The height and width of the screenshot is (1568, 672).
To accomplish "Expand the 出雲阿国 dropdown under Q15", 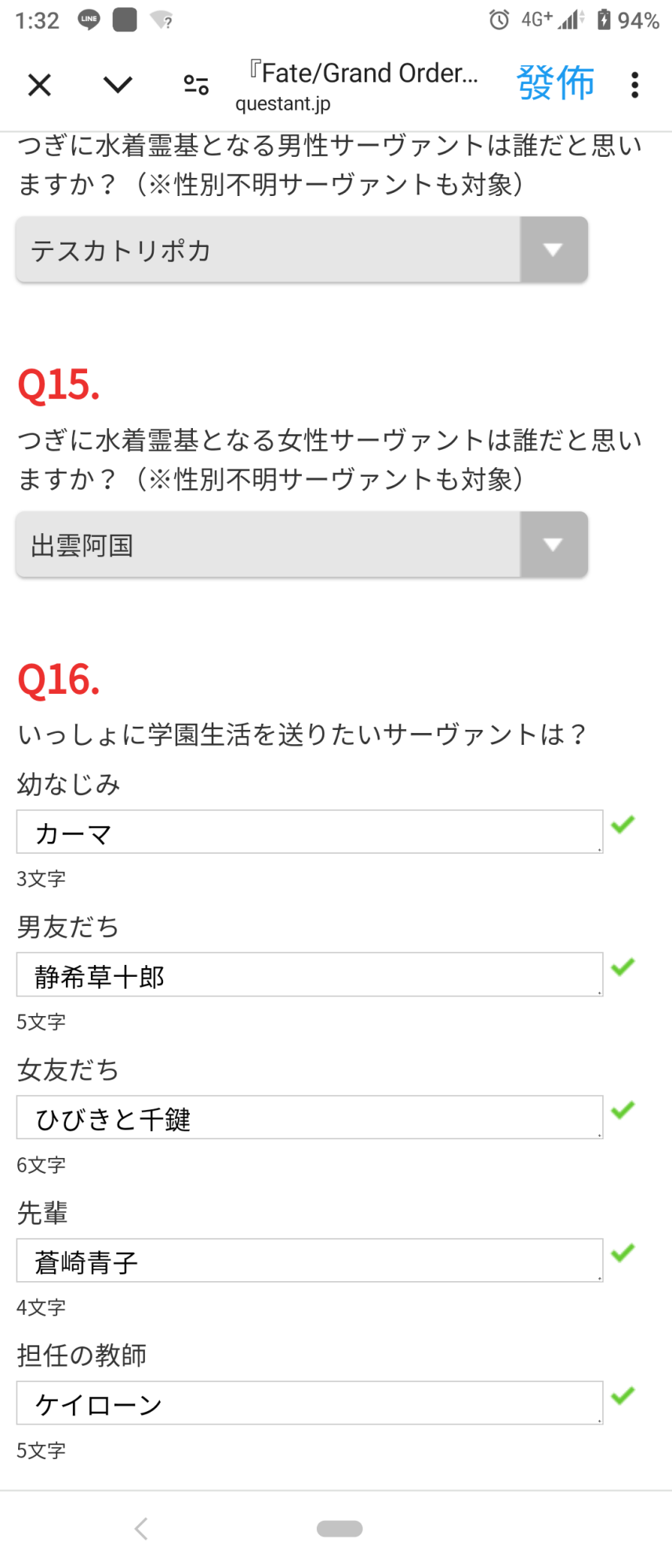I will [x=302, y=545].
